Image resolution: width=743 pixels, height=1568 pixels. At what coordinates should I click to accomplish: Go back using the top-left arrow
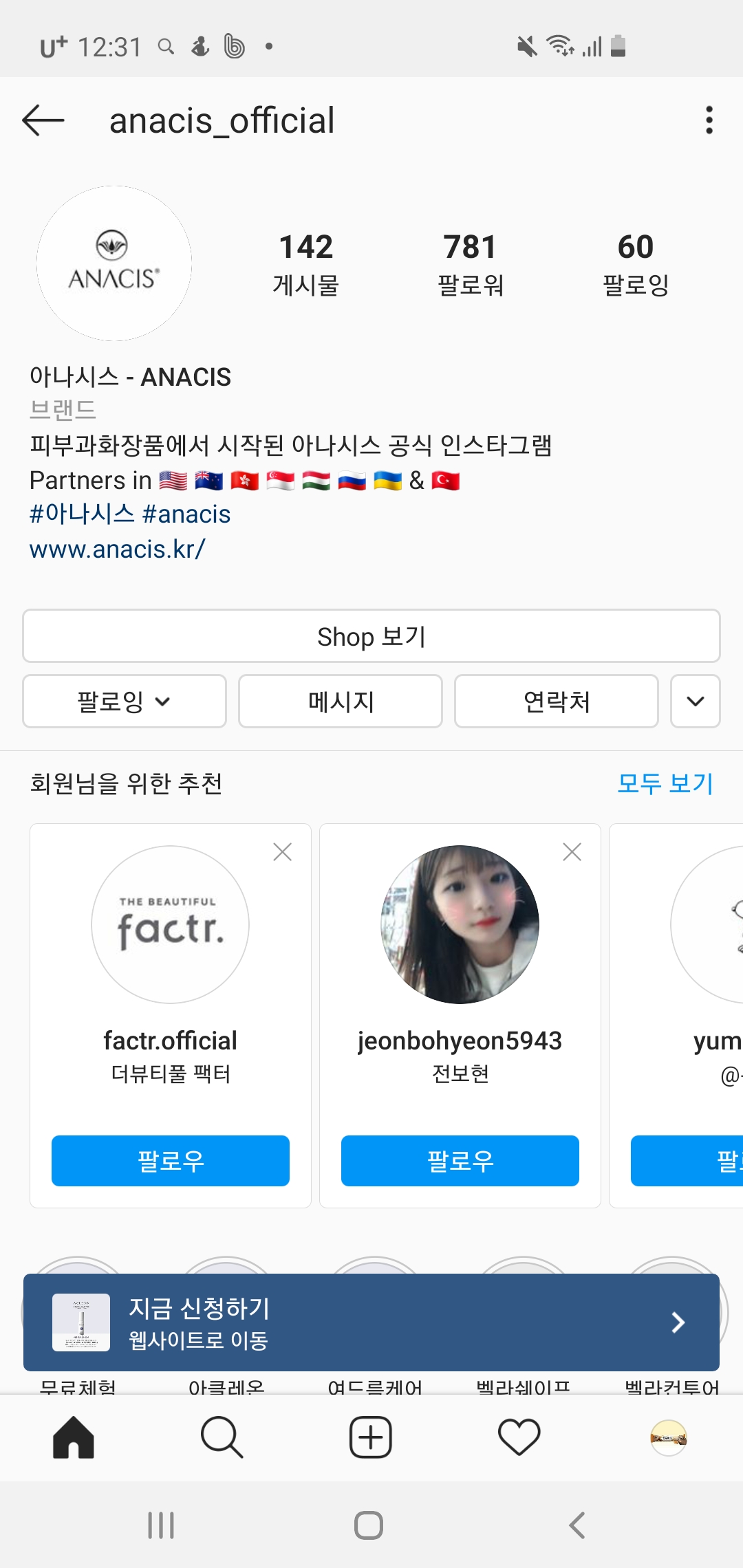[x=43, y=120]
